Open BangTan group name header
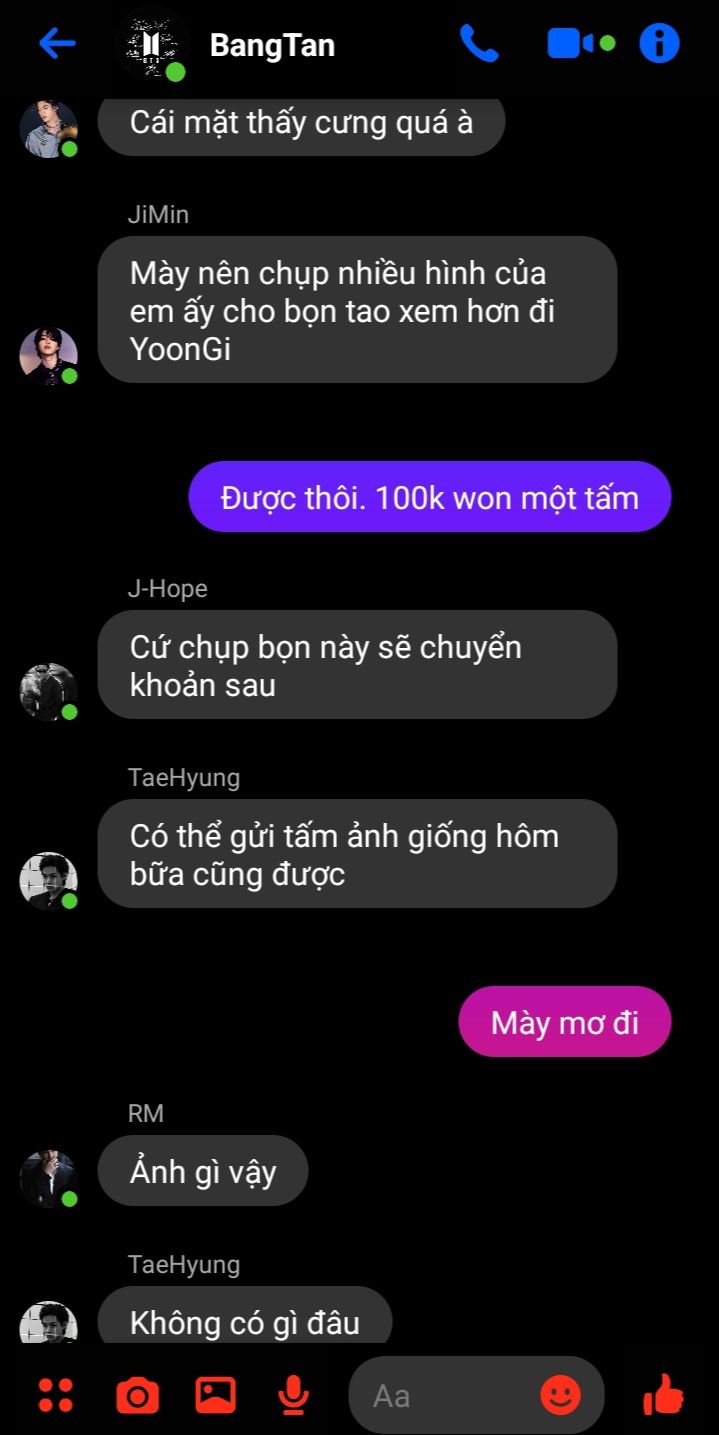 pos(272,45)
